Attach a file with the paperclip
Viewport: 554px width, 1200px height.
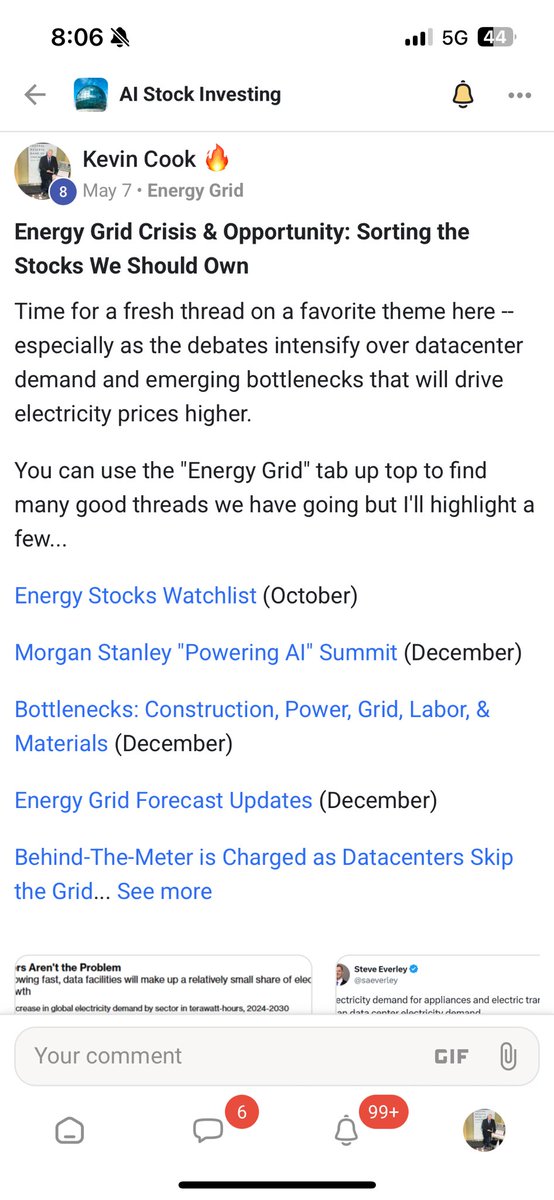coord(507,1056)
